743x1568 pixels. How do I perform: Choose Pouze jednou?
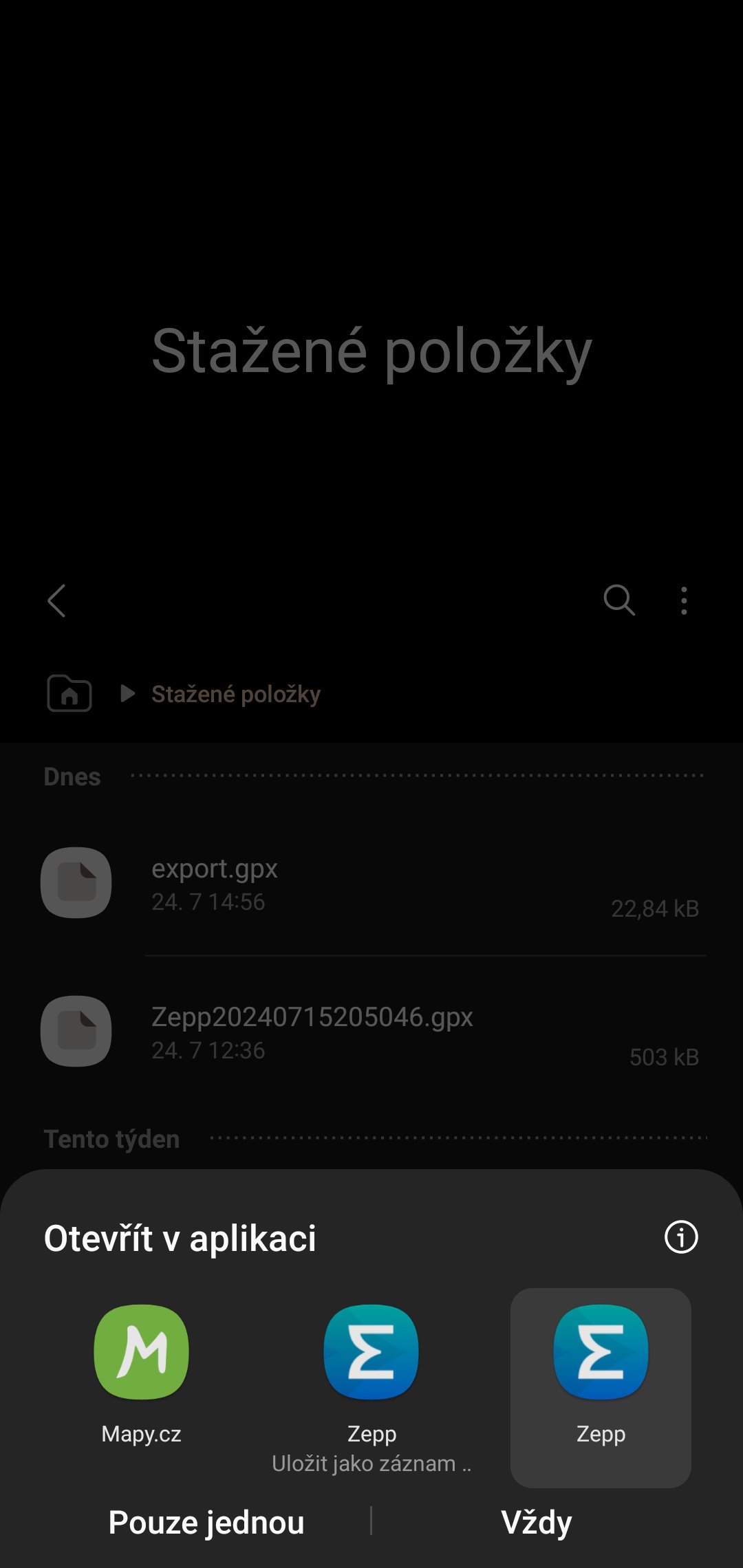(x=206, y=1522)
